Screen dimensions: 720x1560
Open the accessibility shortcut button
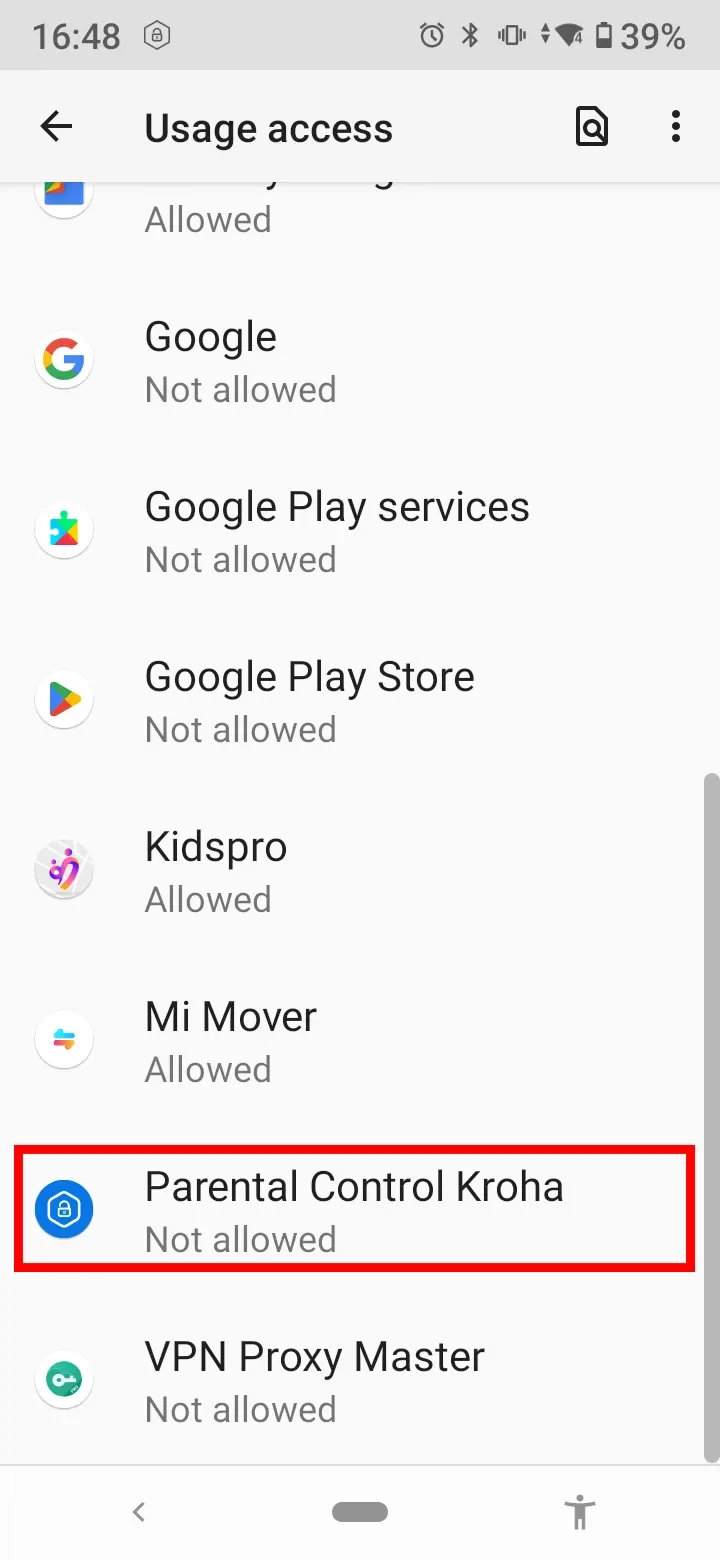[579, 1512]
